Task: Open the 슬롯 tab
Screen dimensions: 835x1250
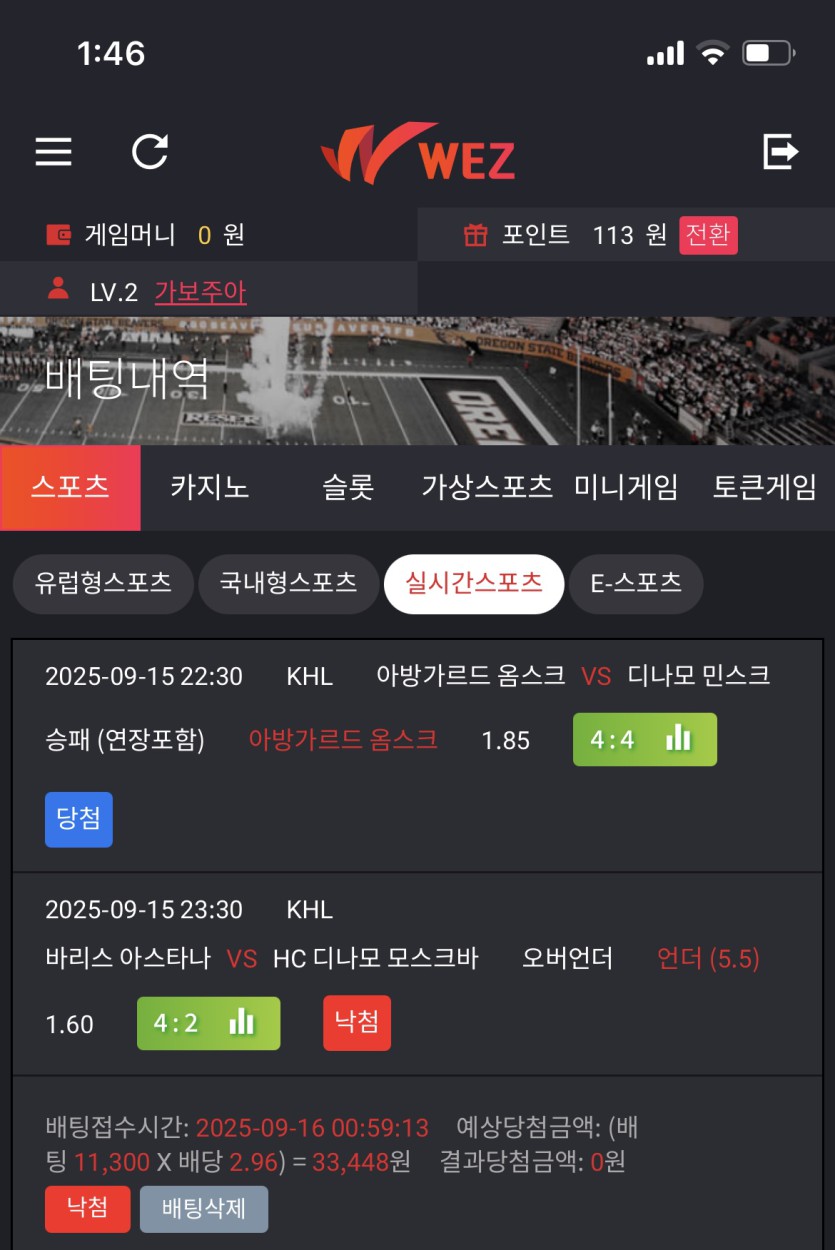Action: (348, 488)
